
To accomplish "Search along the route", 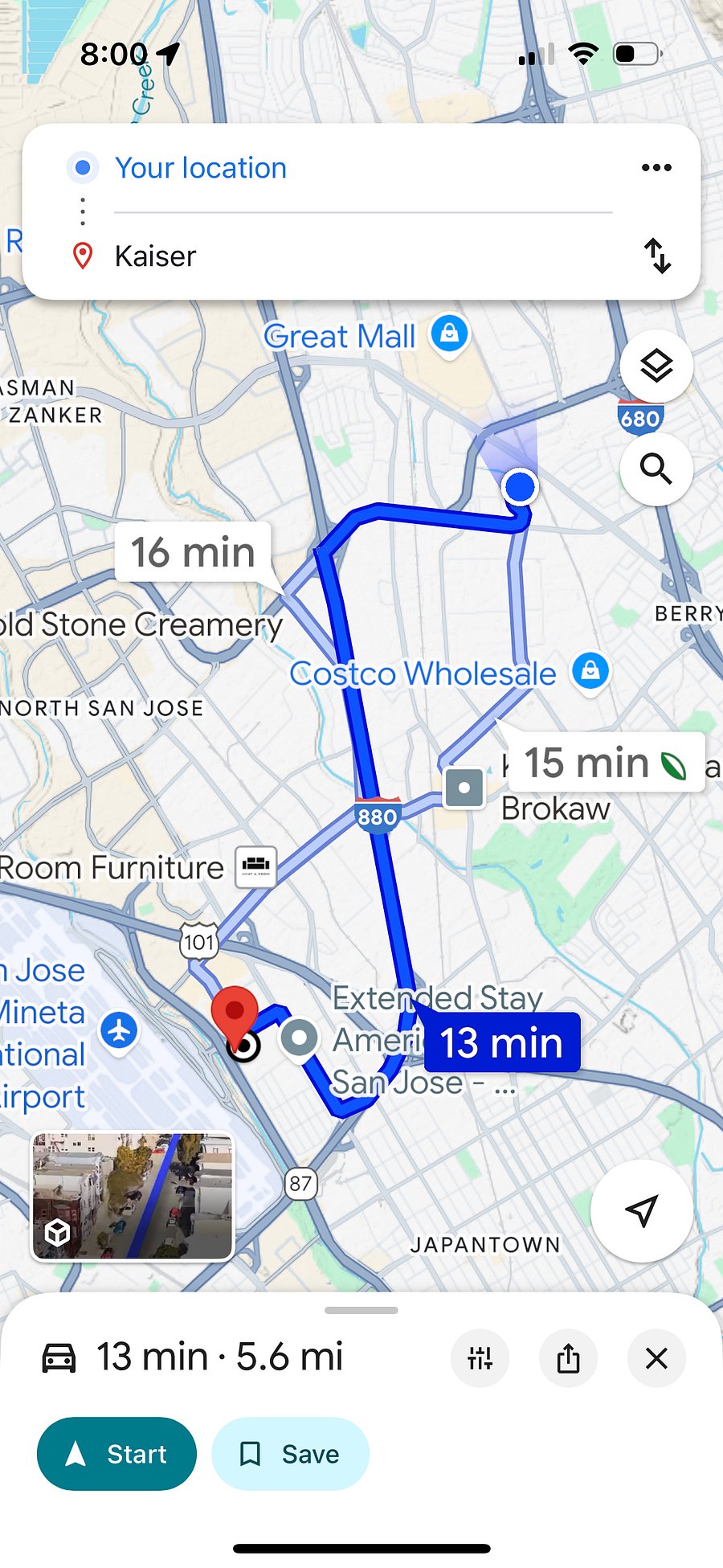I will 656,469.
